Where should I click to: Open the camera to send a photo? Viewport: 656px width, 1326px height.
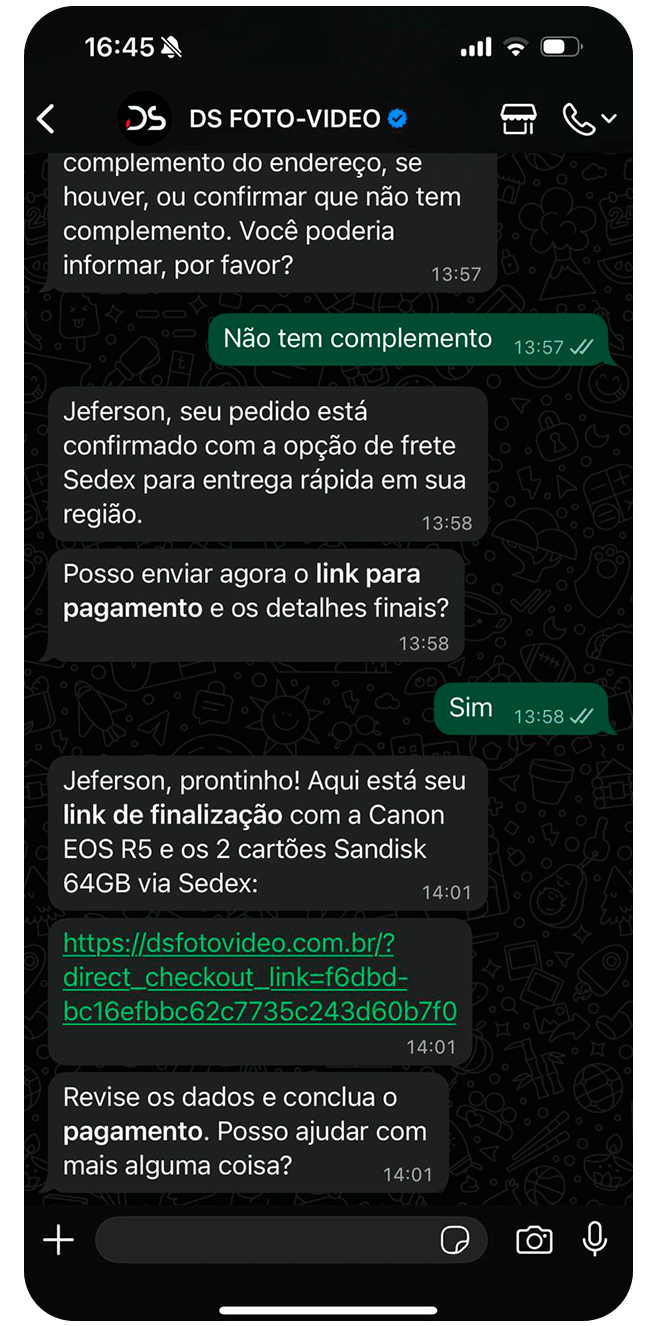(x=534, y=1241)
